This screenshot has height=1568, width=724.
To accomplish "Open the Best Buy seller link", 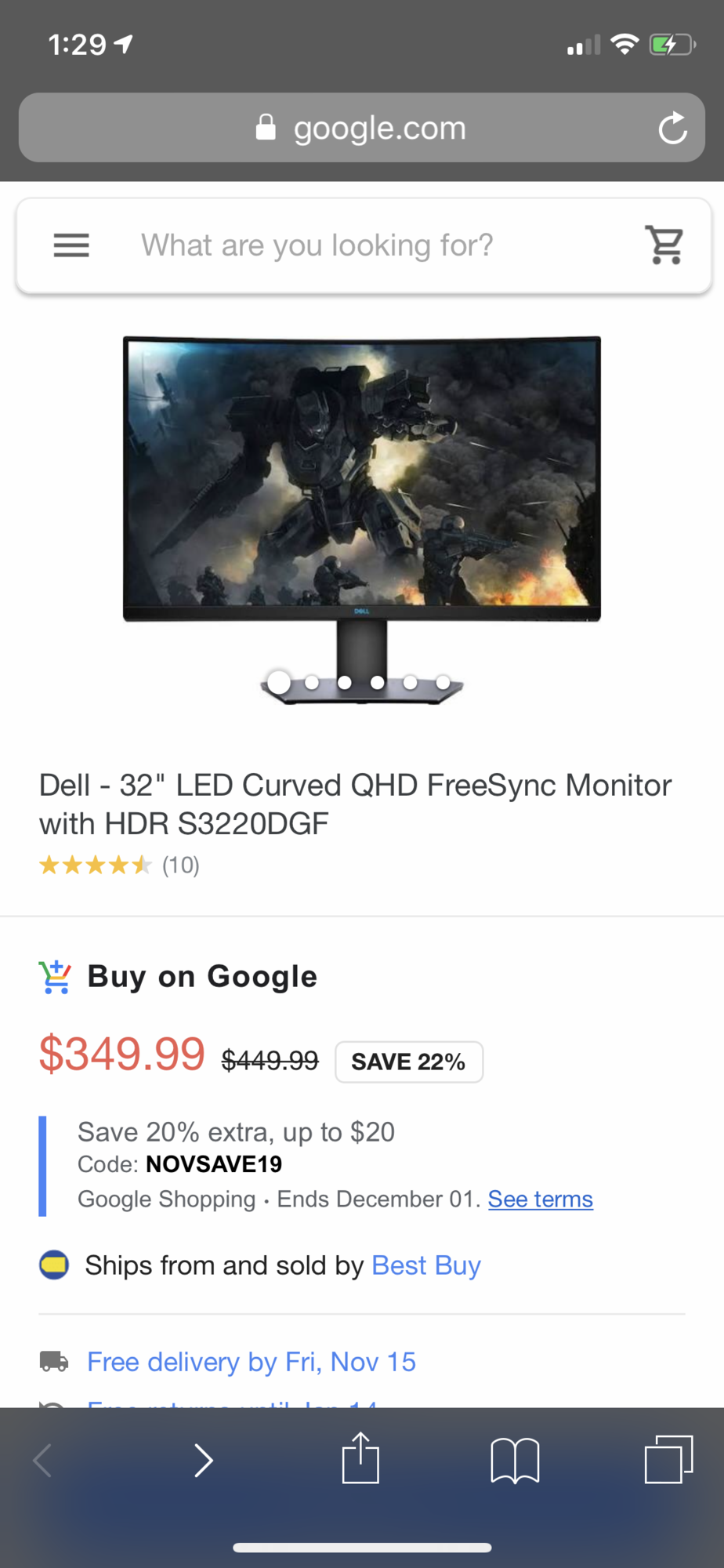I will (x=425, y=1265).
